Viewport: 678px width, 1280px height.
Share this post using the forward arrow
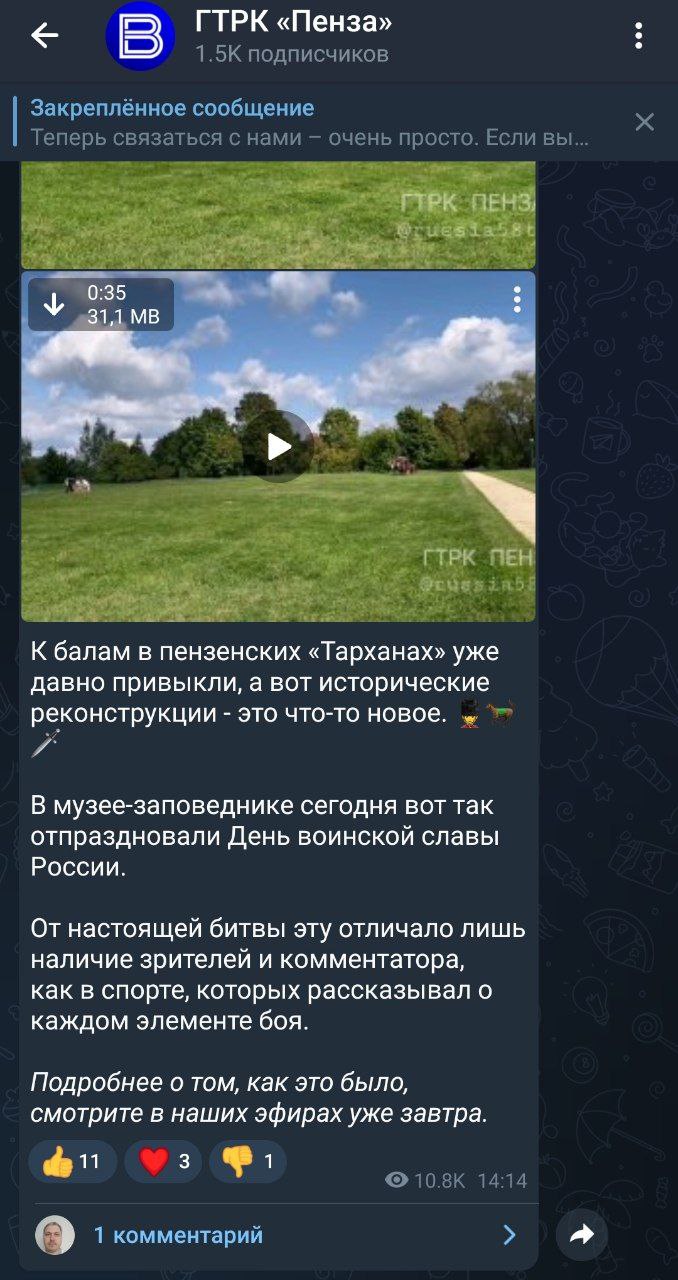tap(581, 1235)
